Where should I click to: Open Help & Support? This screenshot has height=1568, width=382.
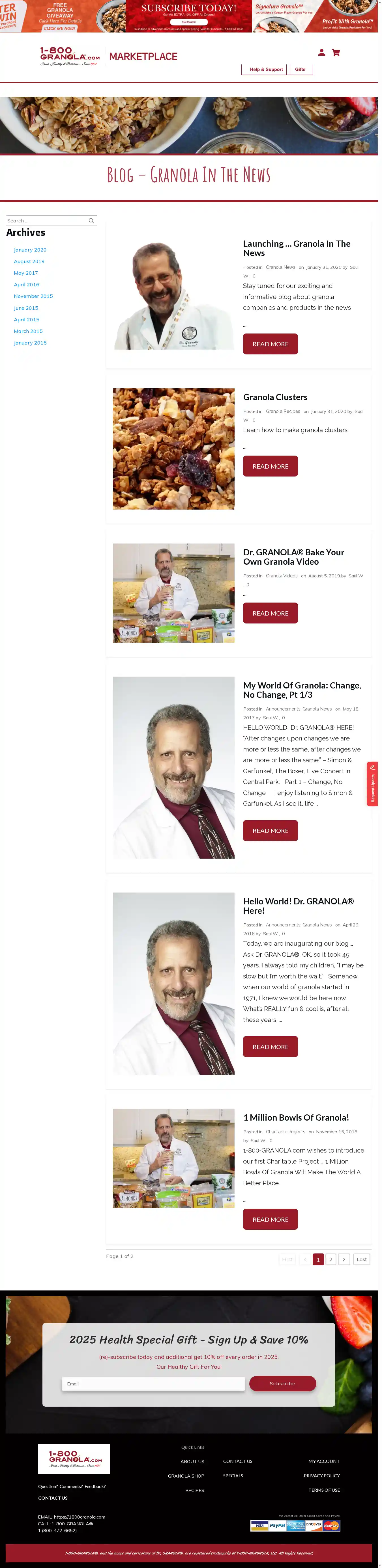coord(266,70)
